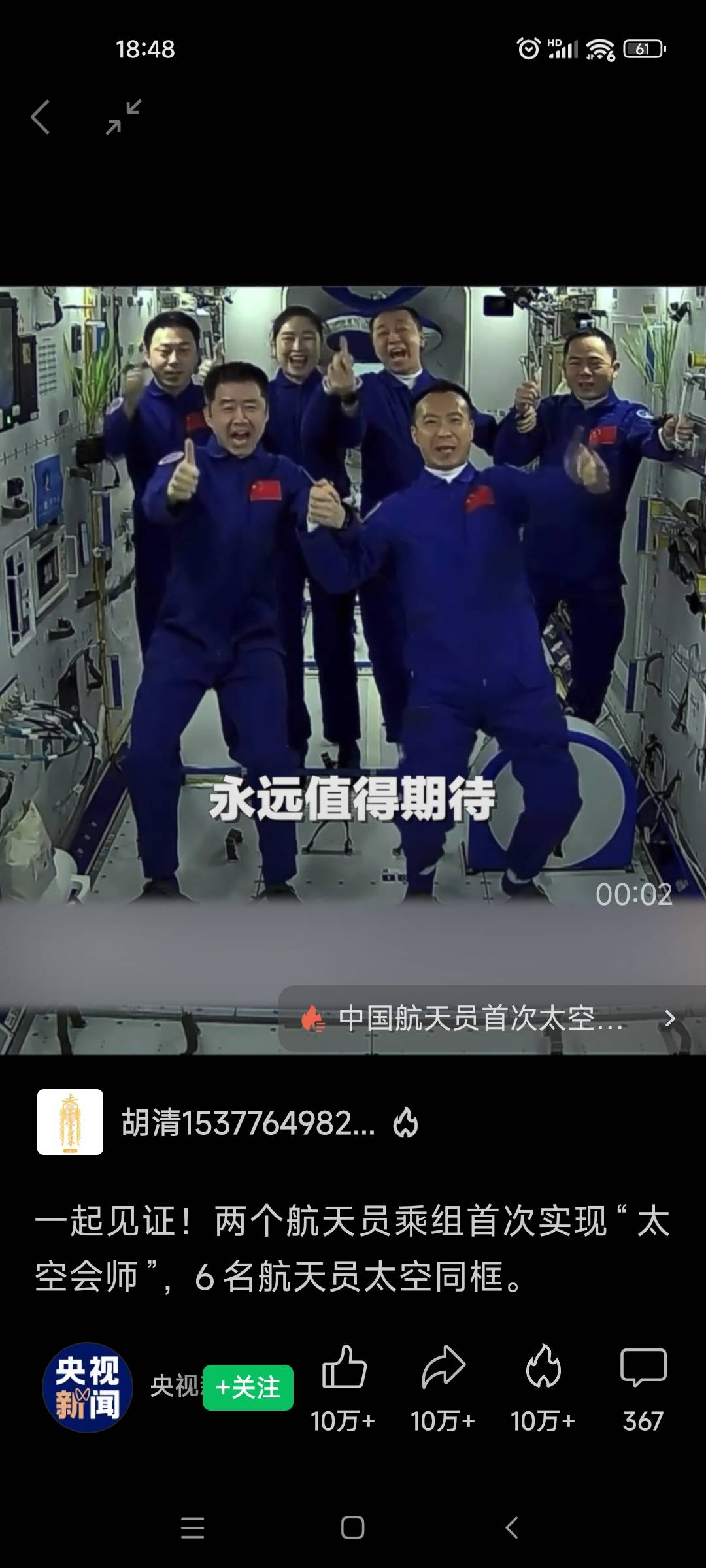Tap the battery indicator showing 61
The image size is (706, 1568).
644,47
